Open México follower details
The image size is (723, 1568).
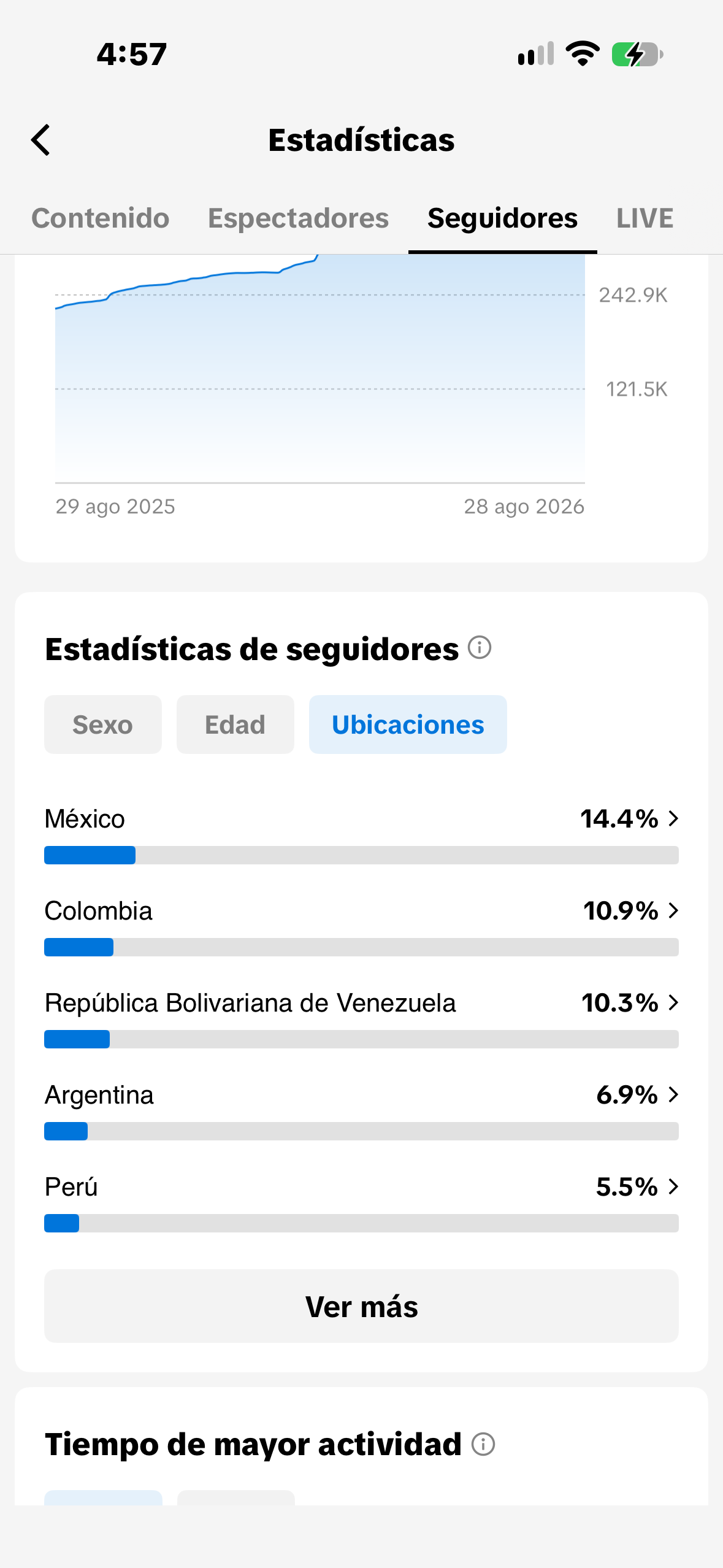tap(361, 833)
